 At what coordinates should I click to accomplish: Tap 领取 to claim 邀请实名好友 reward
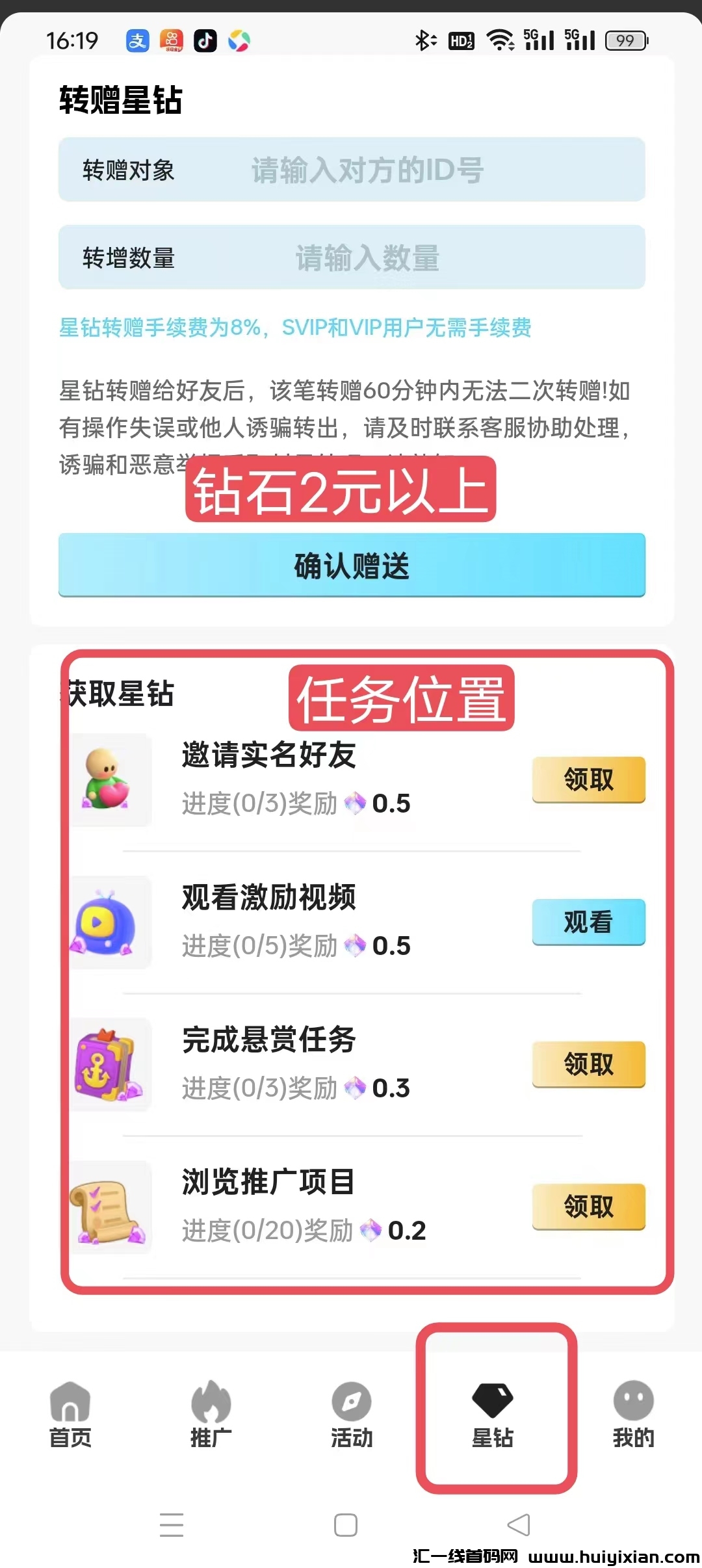(x=588, y=780)
